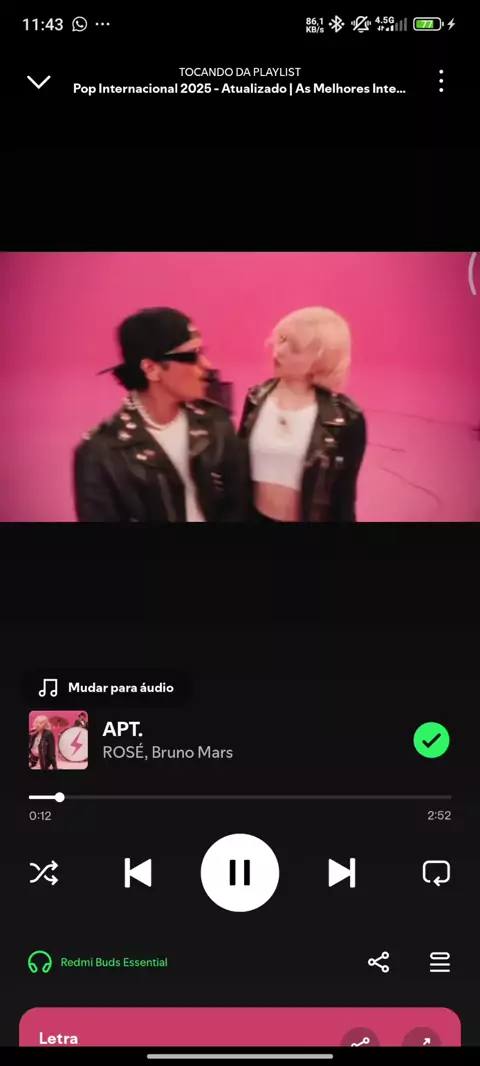Viewport: 480px width, 1066px height.
Task: Pause the song APT.
Action: point(240,872)
